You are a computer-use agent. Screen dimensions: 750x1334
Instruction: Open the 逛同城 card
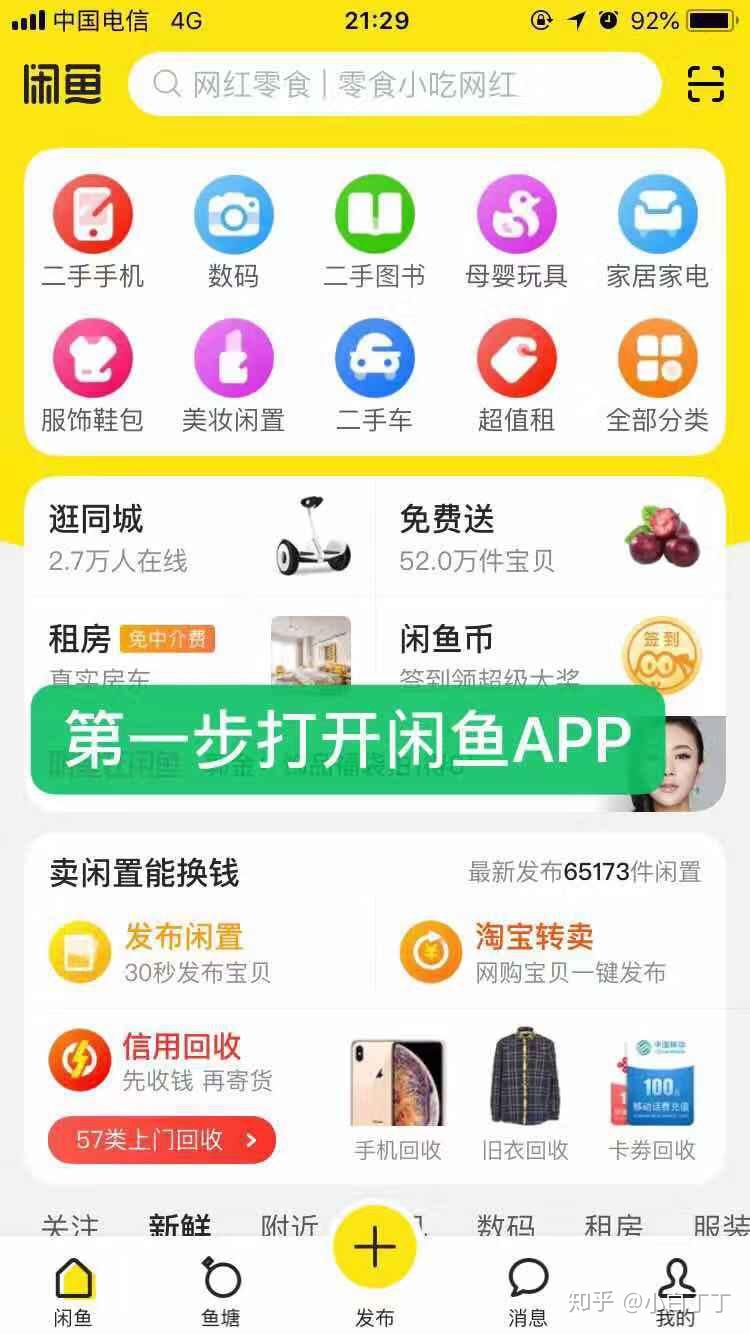click(200, 538)
